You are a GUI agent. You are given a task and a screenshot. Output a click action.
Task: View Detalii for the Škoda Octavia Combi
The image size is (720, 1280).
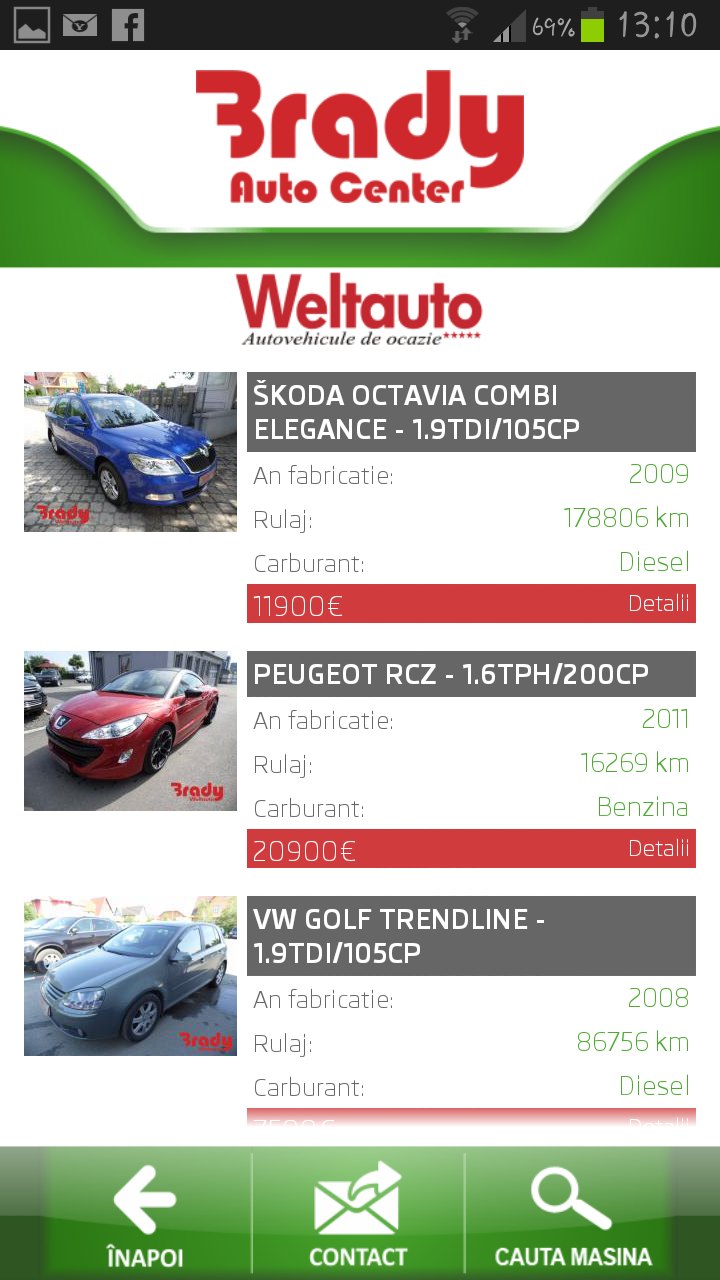(658, 604)
